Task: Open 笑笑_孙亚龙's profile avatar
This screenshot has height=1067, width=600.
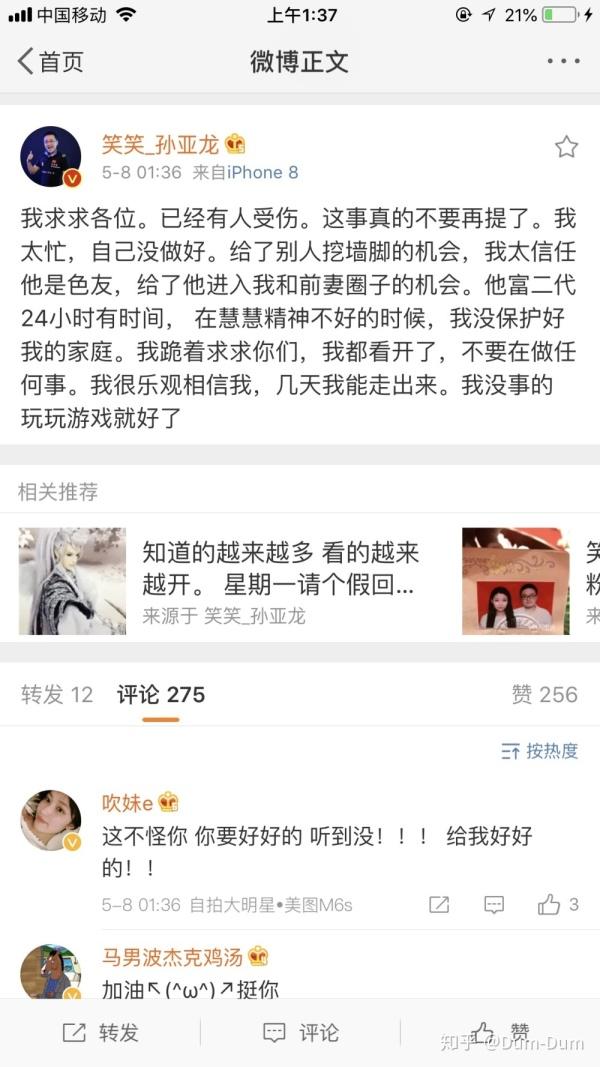Action: coord(51,157)
